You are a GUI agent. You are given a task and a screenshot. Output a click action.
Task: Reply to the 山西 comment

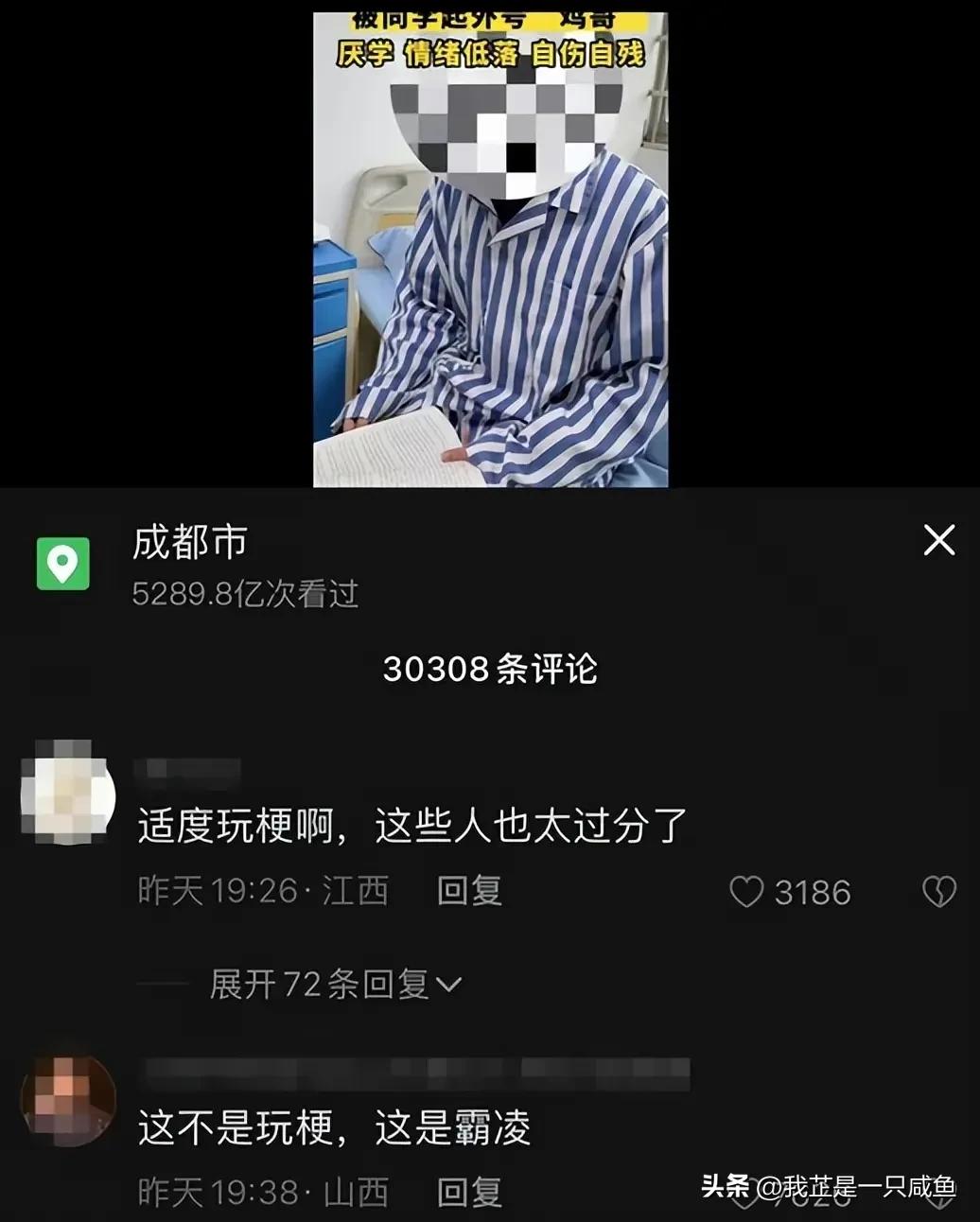click(x=469, y=1193)
